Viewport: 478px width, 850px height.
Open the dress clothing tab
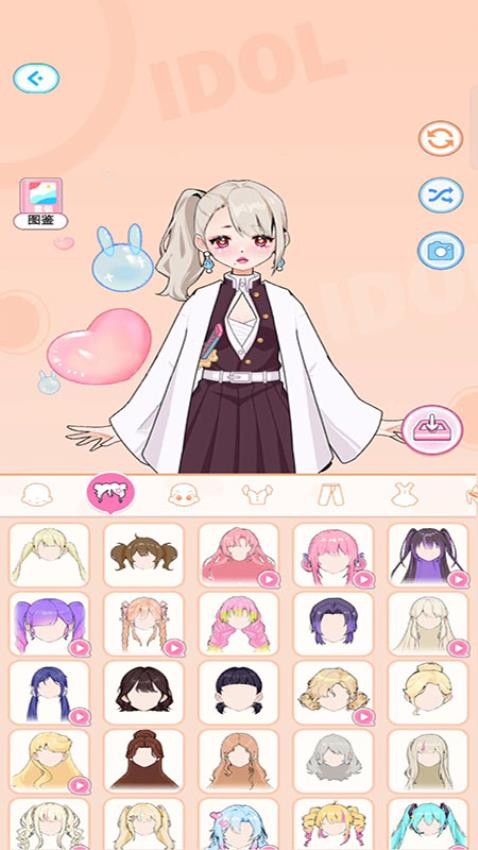(405, 495)
